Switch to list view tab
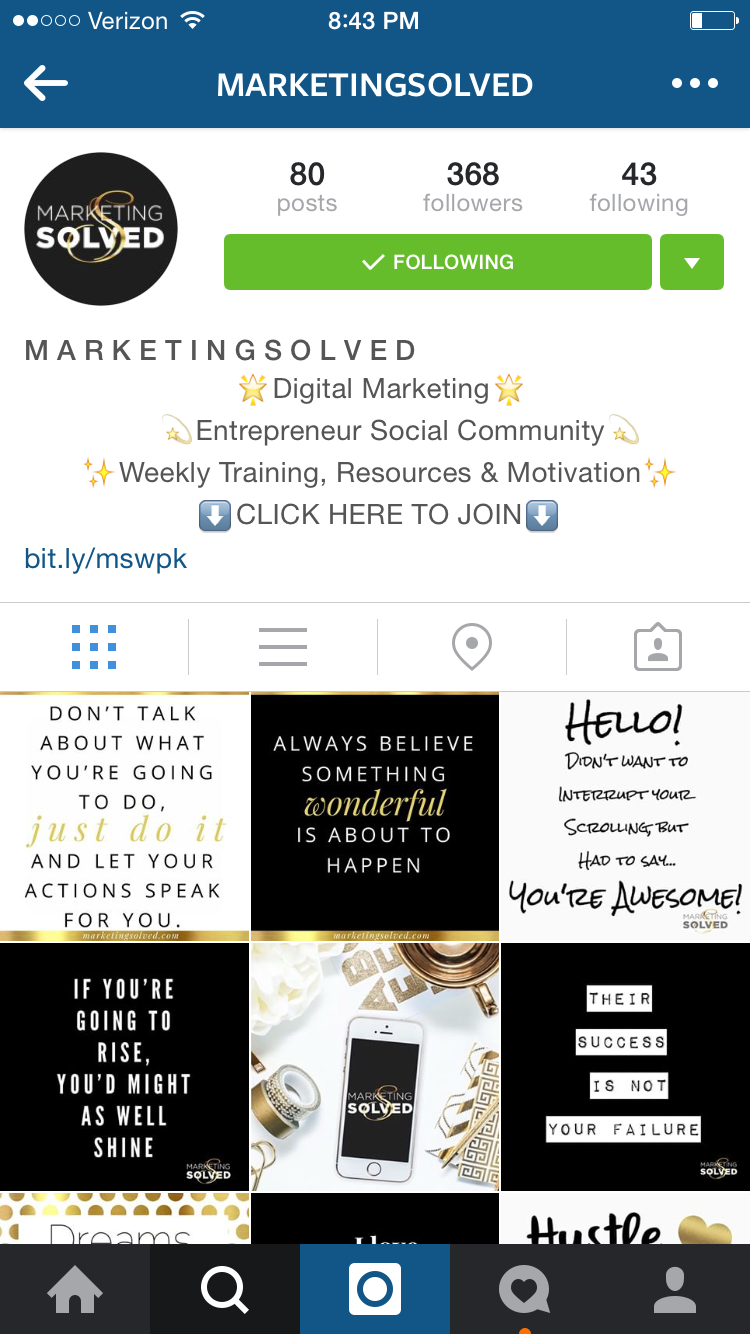The height and width of the screenshot is (1334, 750). [x=283, y=647]
